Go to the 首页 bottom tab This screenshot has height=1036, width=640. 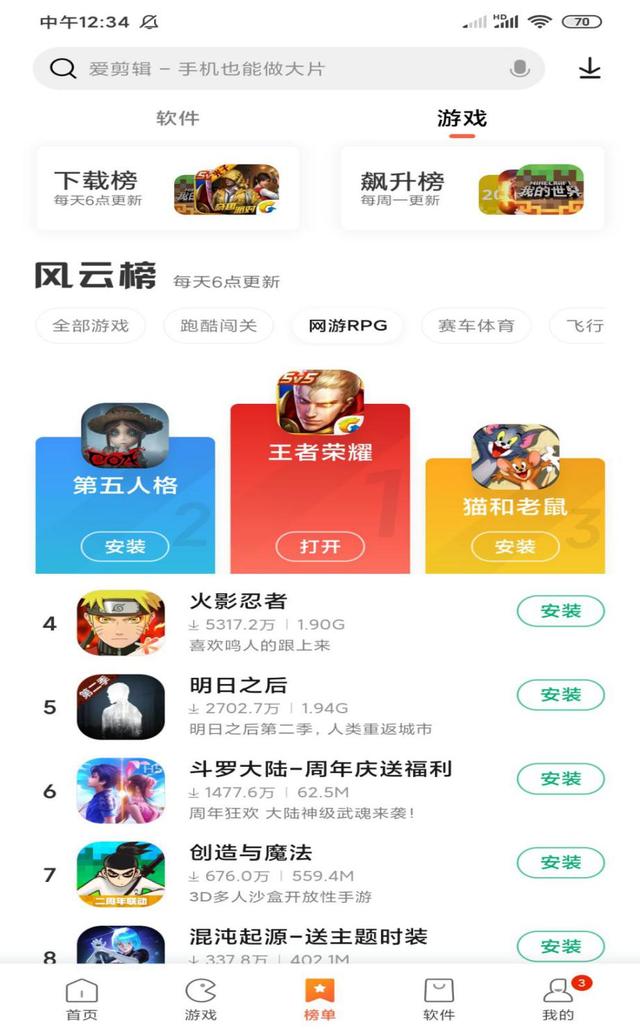pyautogui.click(x=82, y=1000)
